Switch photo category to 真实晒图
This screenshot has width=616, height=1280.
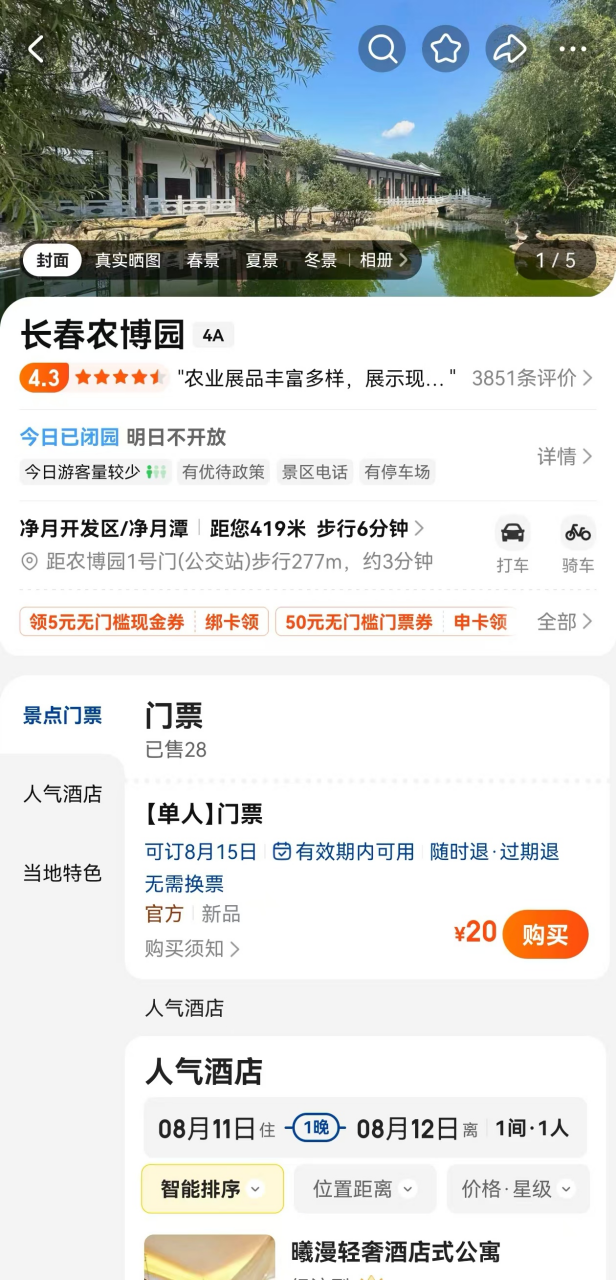pyautogui.click(x=127, y=260)
